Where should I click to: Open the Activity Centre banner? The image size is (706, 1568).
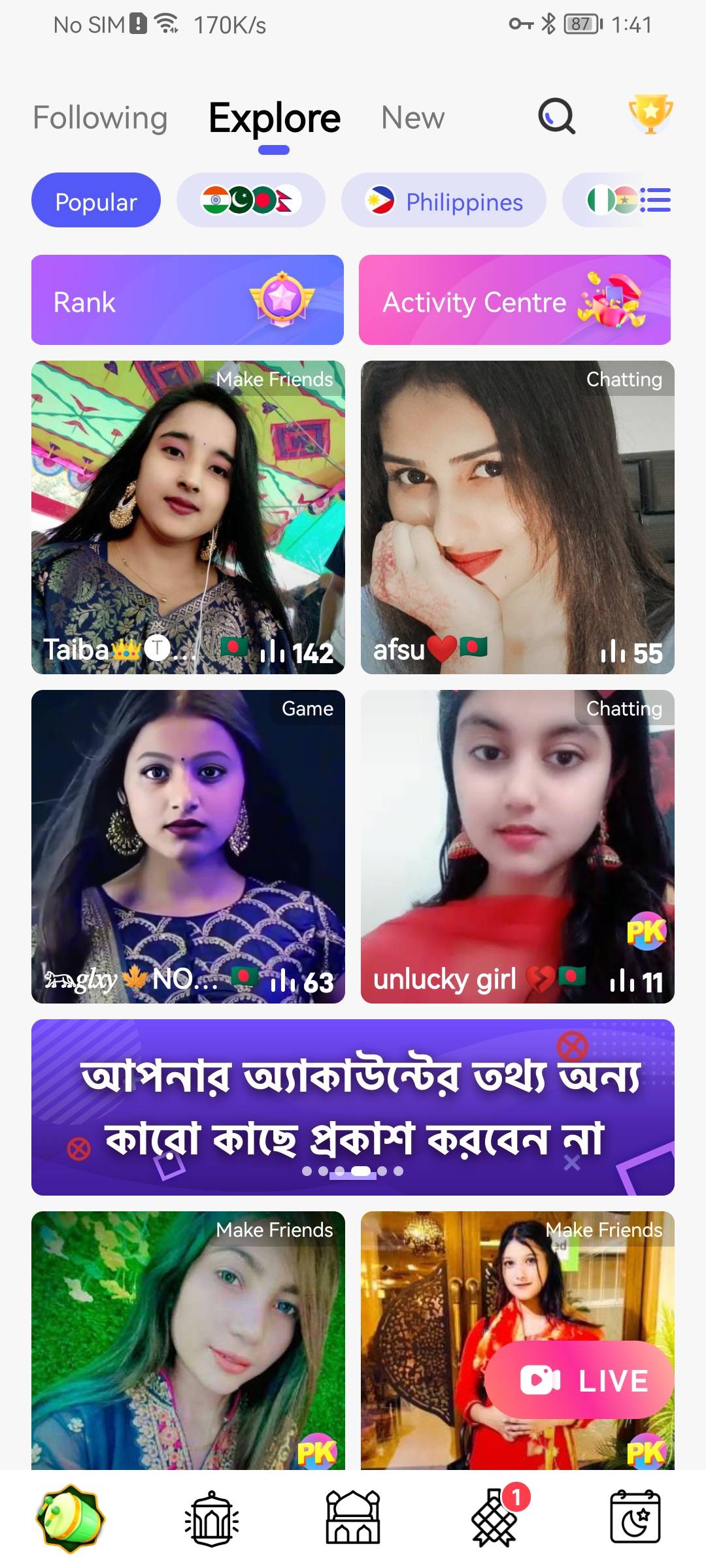[x=514, y=300]
